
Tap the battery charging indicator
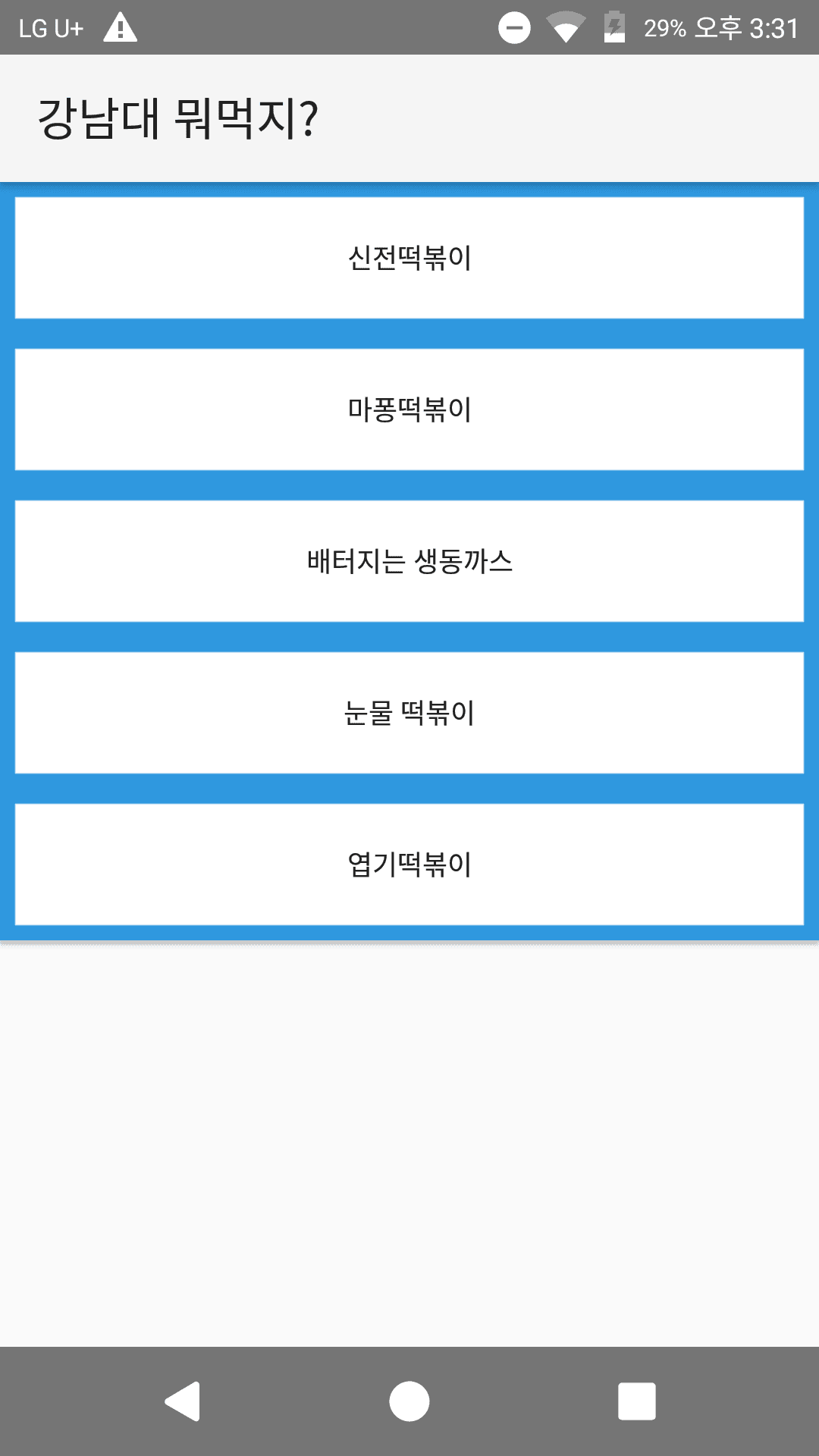tap(614, 27)
